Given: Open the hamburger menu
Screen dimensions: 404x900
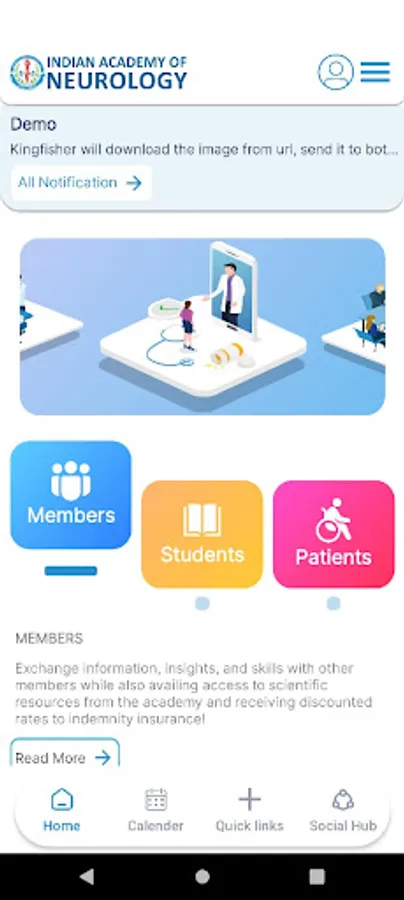Looking at the screenshot, I should coord(375,72).
